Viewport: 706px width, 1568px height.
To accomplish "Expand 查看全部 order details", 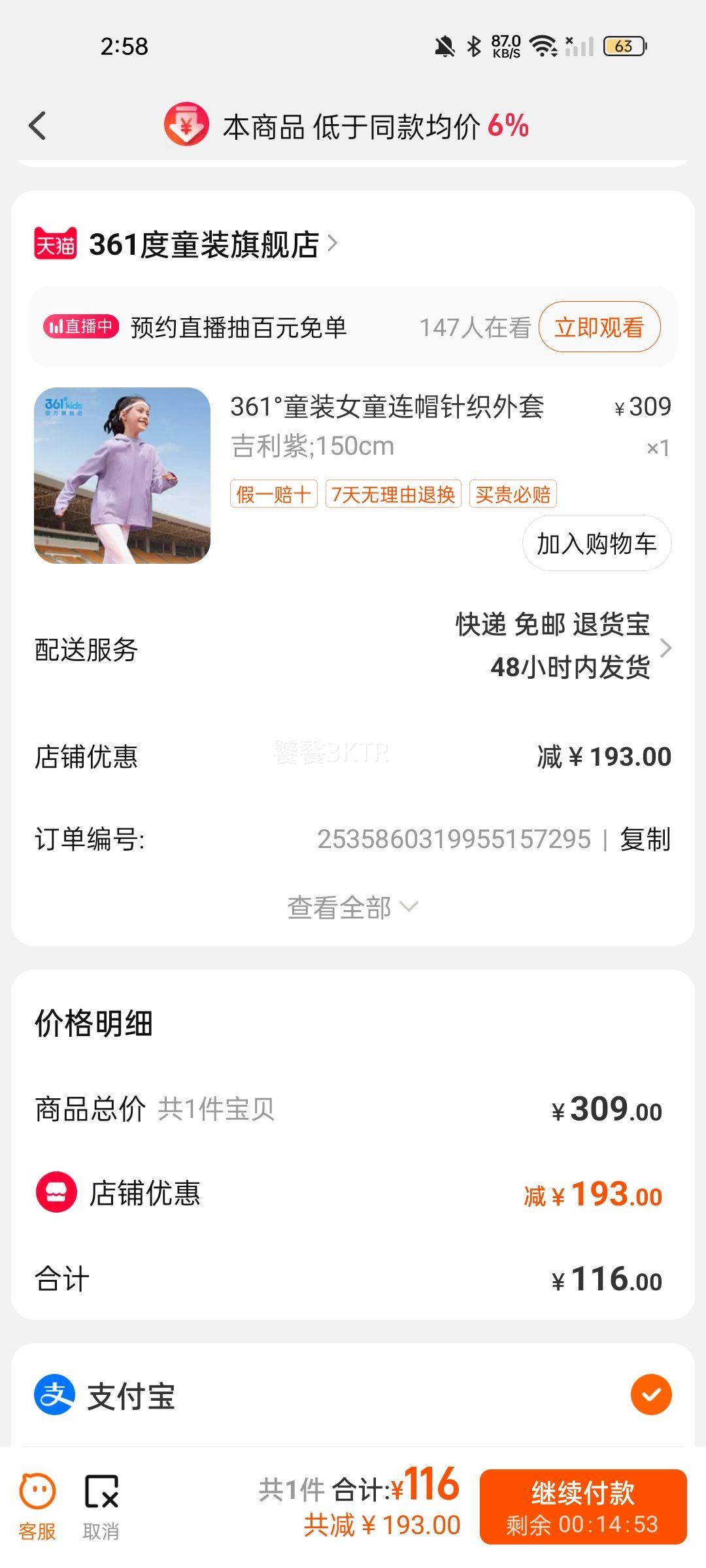I will 352,907.
